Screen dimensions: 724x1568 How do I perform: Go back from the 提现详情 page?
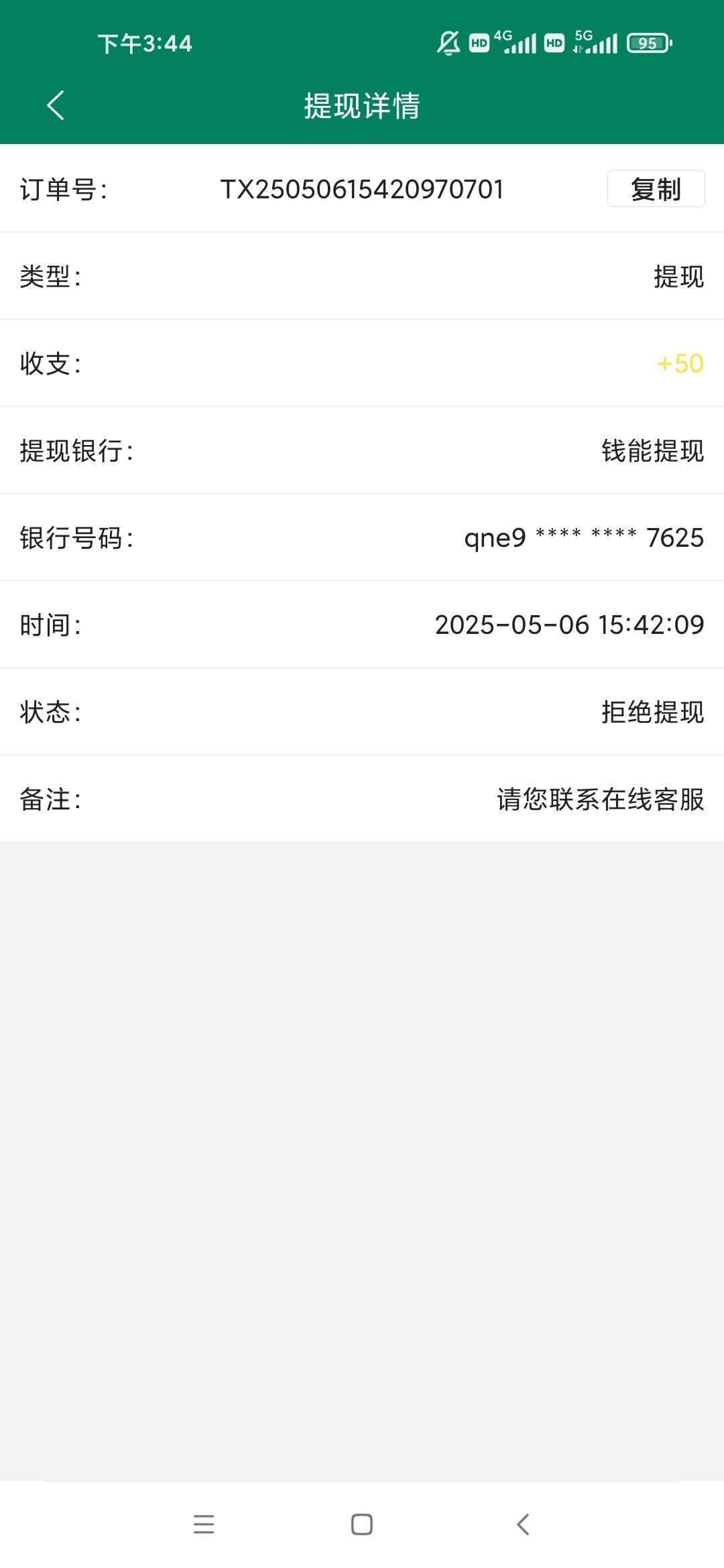(56, 105)
